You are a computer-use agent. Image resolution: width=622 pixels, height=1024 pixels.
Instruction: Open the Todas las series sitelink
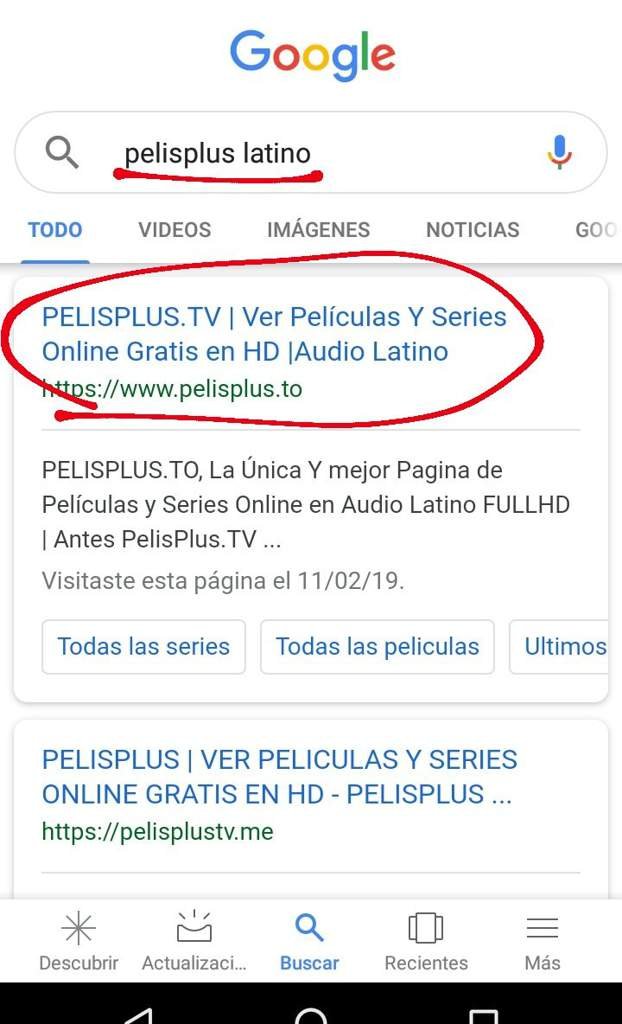pyautogui.click(x=144, y=647)
